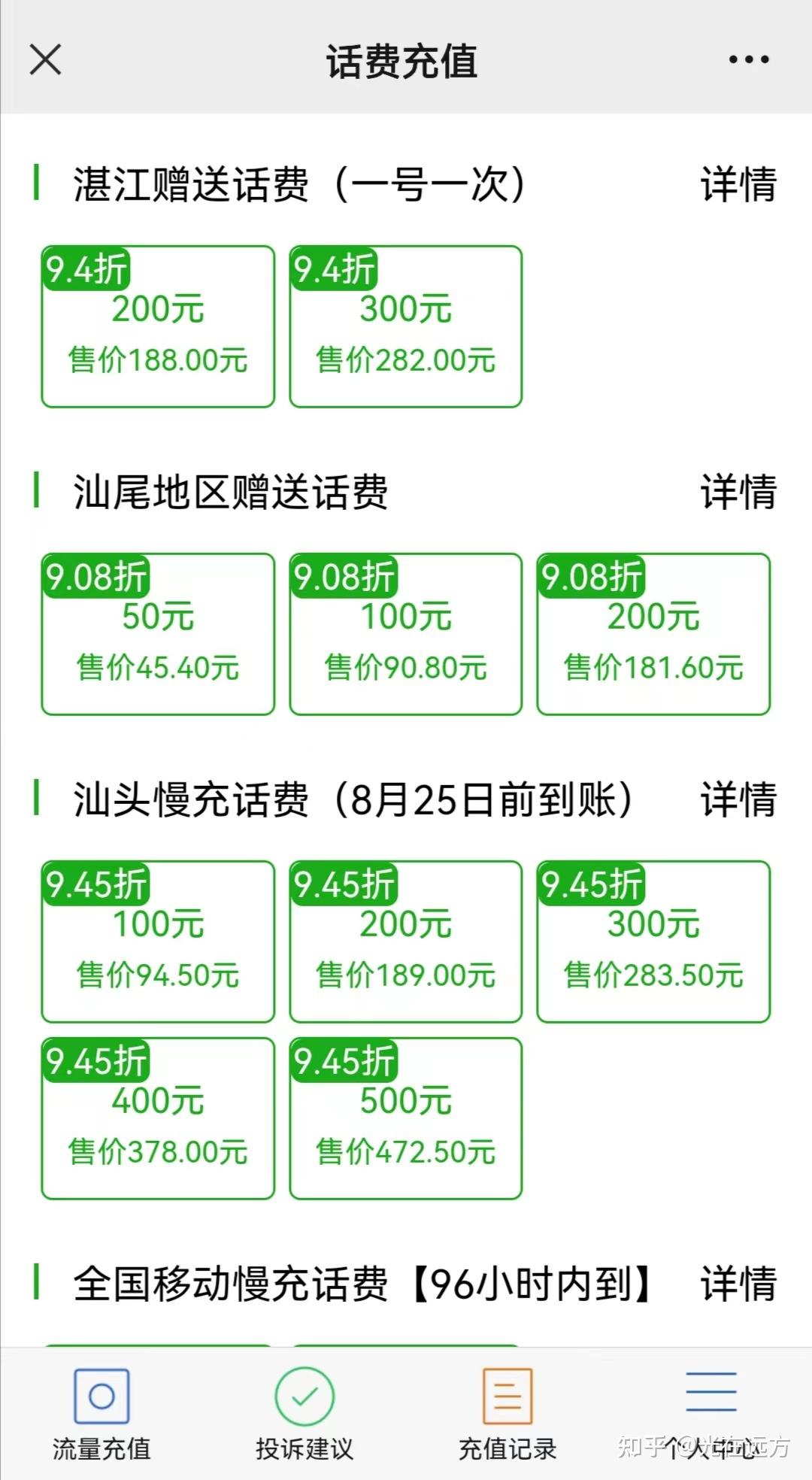Switch to the 流量充值 tab

click(x=101, y=1414)
